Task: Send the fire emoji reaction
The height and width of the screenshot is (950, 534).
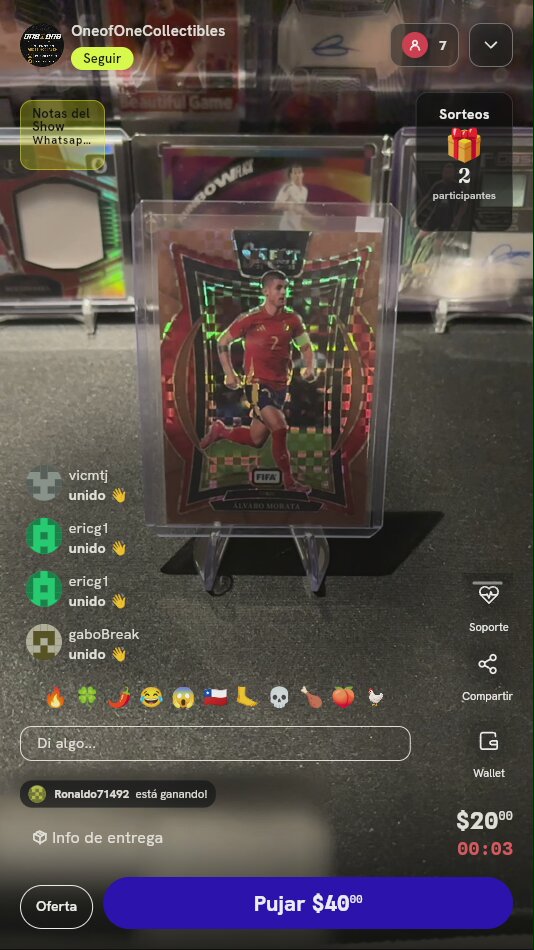Action: [55, 697]
